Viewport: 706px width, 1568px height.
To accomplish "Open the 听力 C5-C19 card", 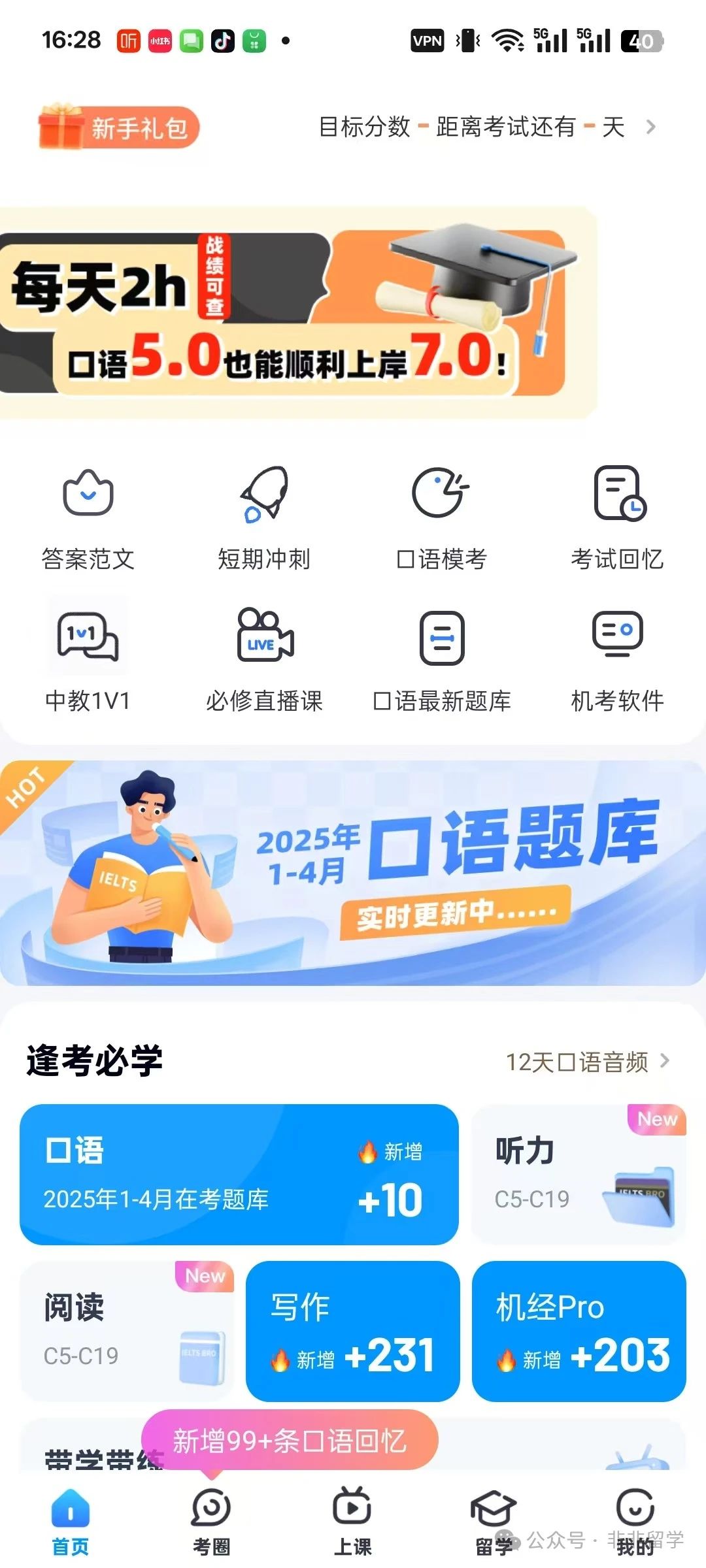I will tap(579, 1174).
